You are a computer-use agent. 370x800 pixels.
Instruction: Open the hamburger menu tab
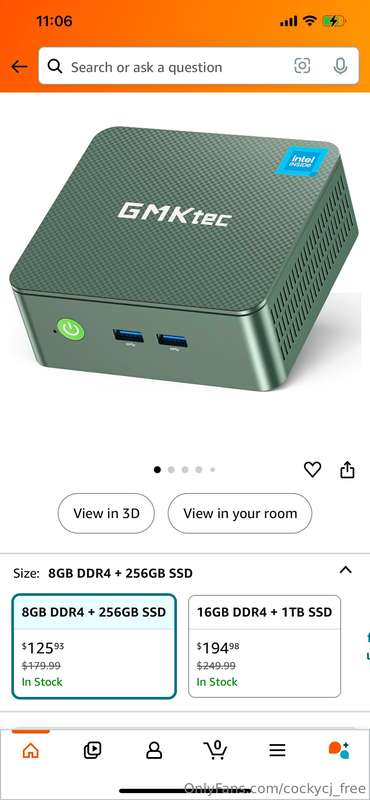[277, 750]
